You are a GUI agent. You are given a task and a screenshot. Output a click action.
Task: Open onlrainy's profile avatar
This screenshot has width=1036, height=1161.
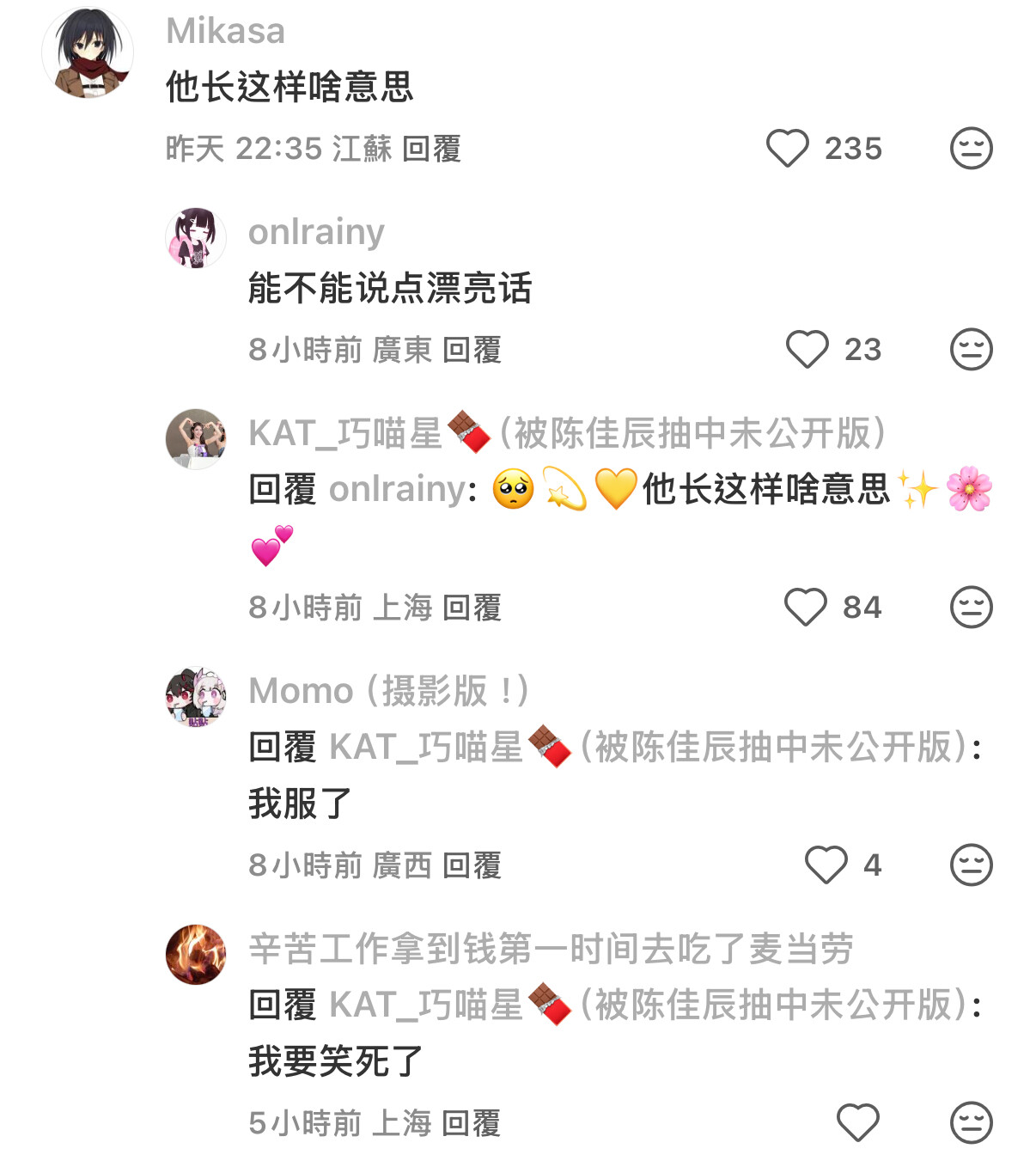tap(196, 238)
